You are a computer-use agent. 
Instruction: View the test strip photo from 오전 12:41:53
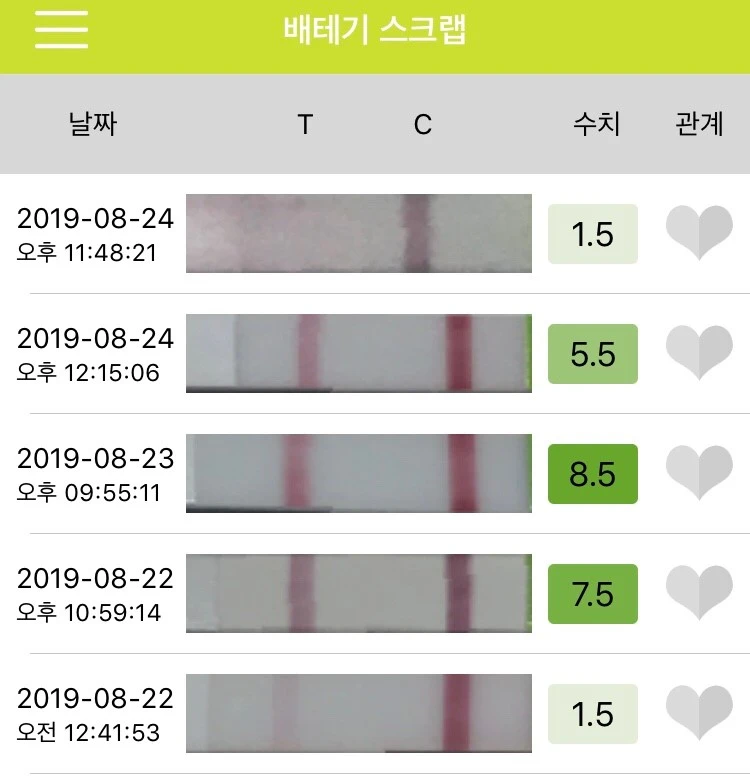[x=358, y=713]
